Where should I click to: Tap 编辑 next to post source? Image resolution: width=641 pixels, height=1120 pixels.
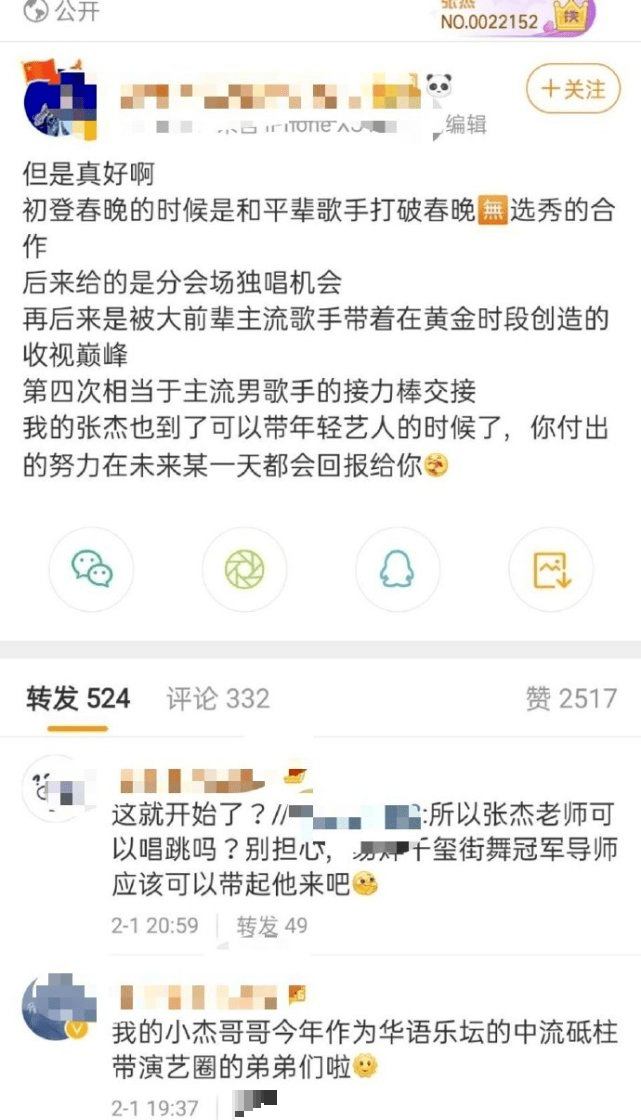click(466, 124)
